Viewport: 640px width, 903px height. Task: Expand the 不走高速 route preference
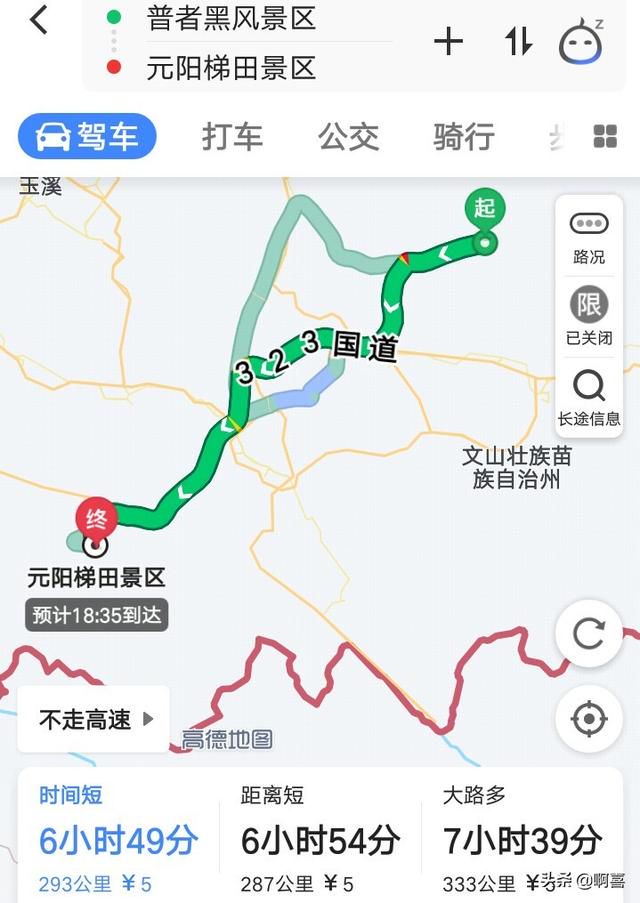95,719
